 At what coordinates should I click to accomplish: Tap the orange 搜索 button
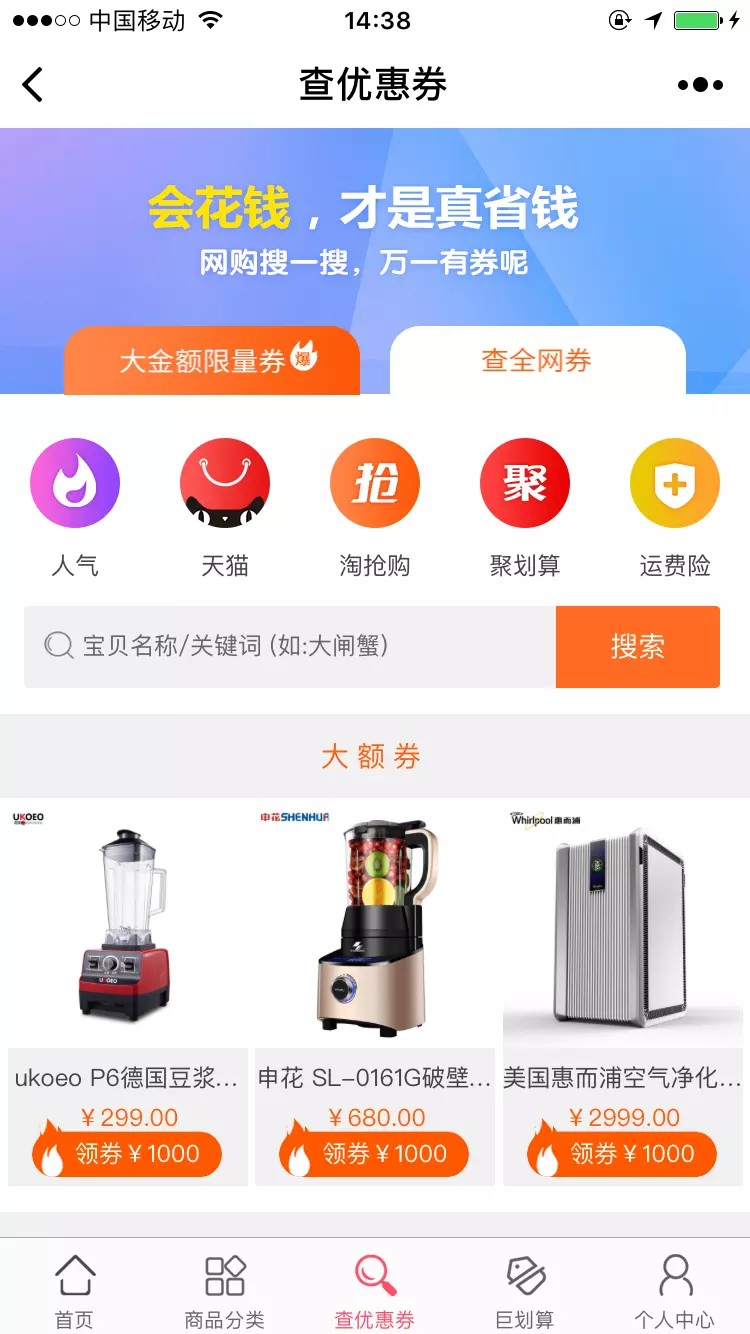(638, 646)
